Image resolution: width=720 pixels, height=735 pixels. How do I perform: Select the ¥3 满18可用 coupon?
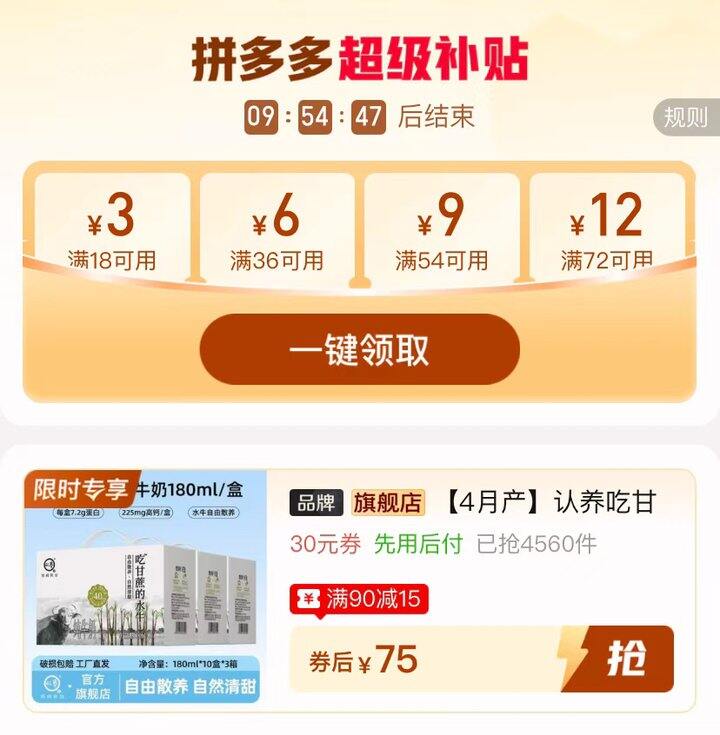click(112, 230)
